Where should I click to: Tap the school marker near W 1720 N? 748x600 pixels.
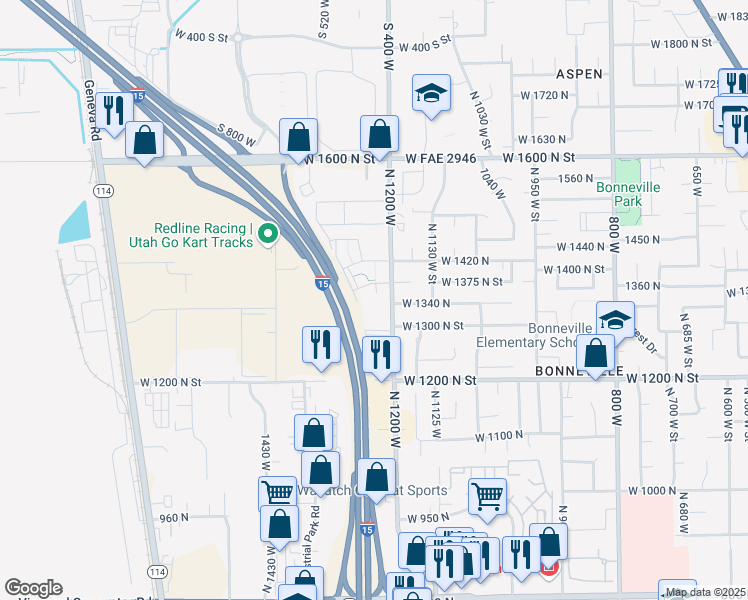(x=430, y=95)
